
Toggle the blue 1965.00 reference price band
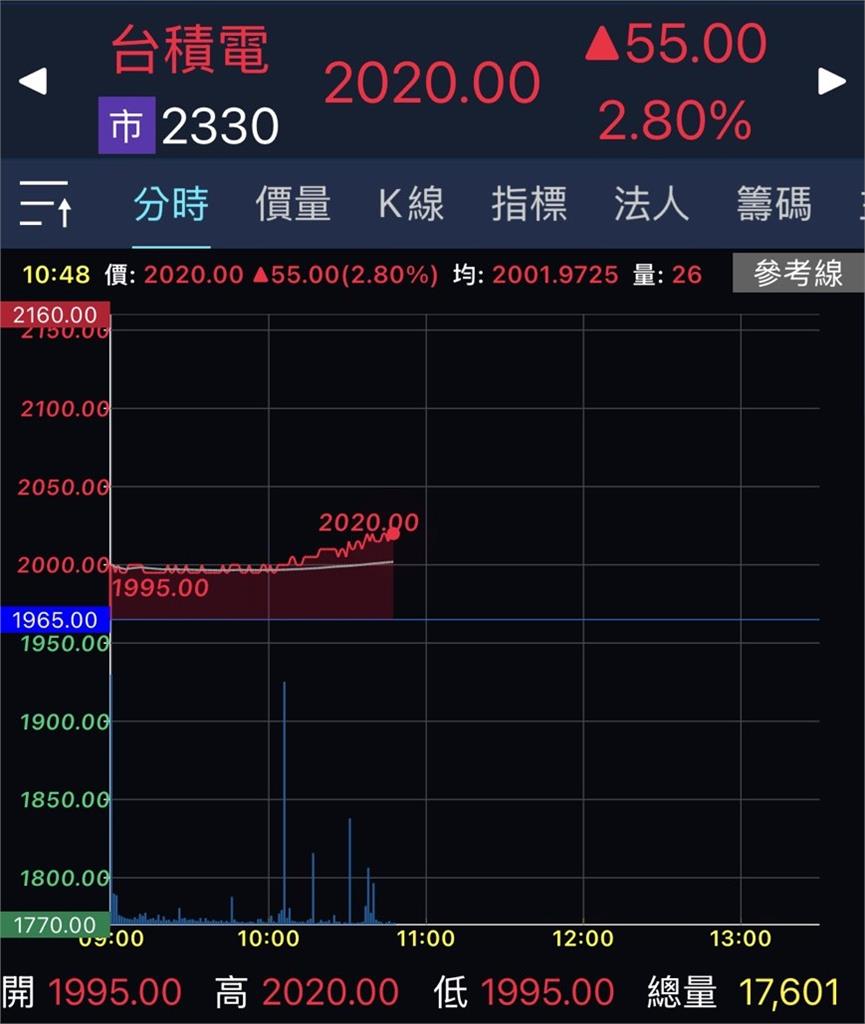pyautogui.click(x=55, y=620)
